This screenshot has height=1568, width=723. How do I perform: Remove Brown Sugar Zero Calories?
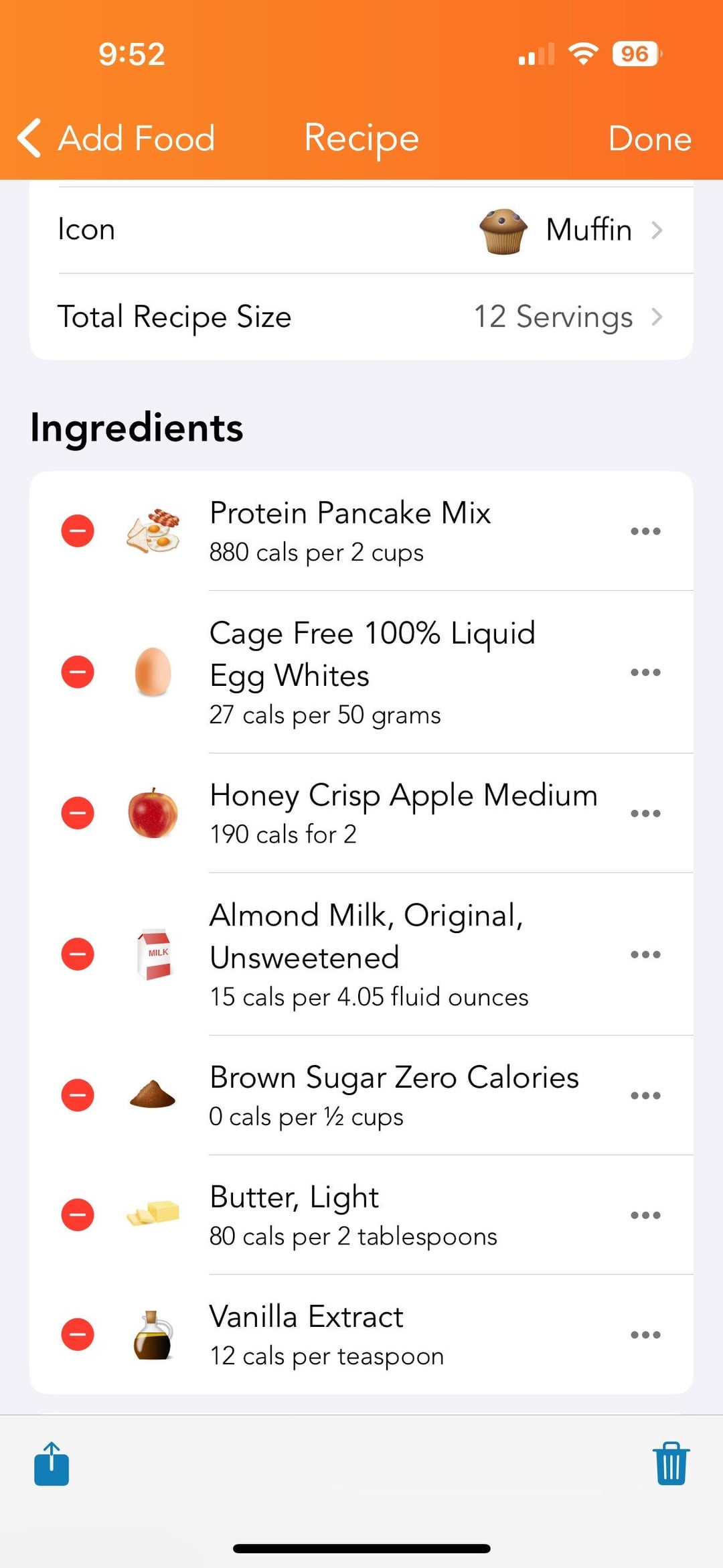pyautogui.click(x=78, y=1095)
